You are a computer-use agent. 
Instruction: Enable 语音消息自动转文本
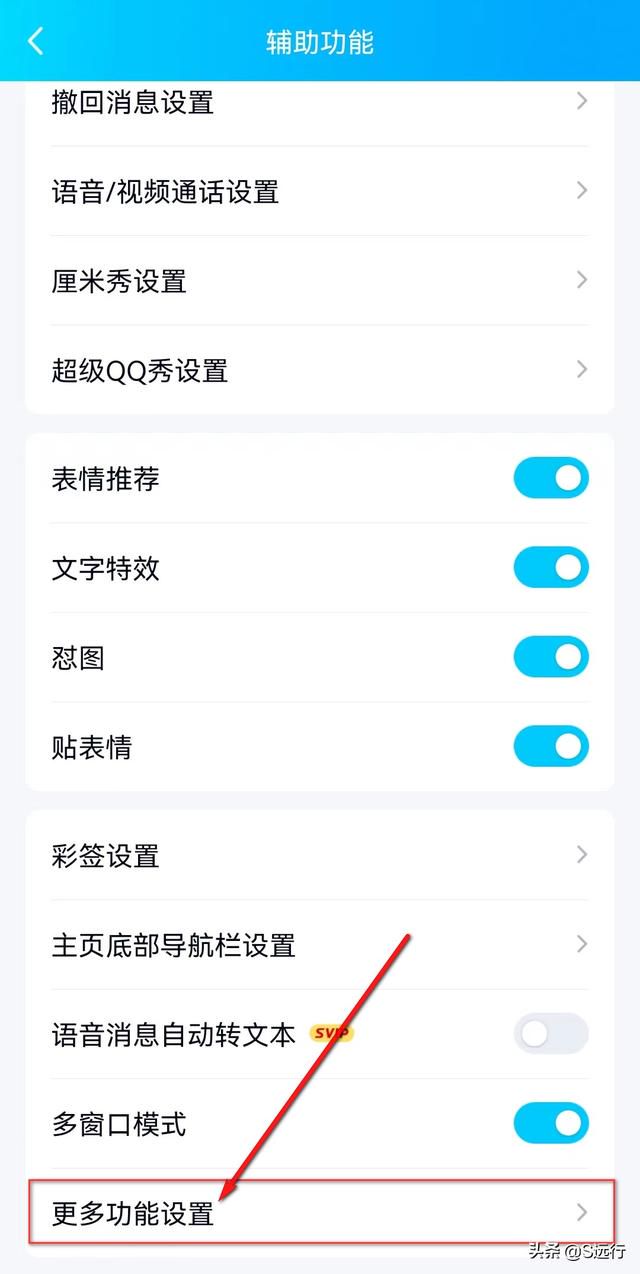click(551, 1033)
